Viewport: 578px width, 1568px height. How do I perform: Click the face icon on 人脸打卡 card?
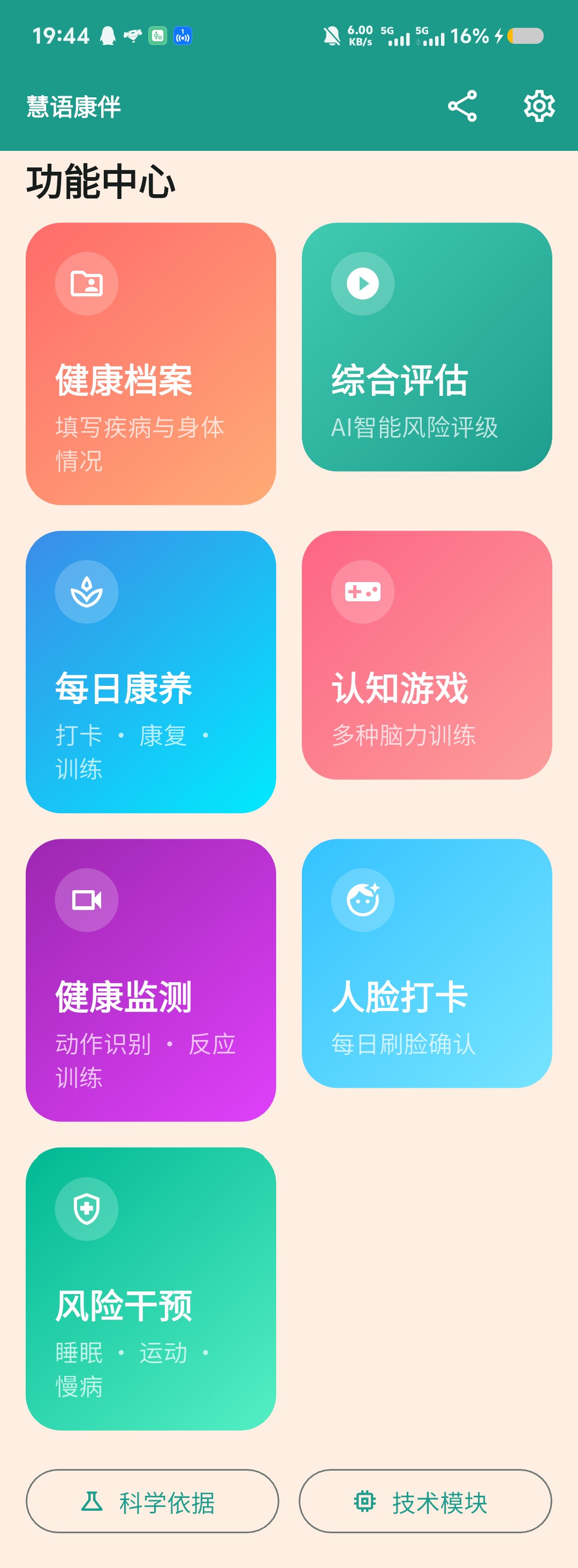click(x=362, y=900)
